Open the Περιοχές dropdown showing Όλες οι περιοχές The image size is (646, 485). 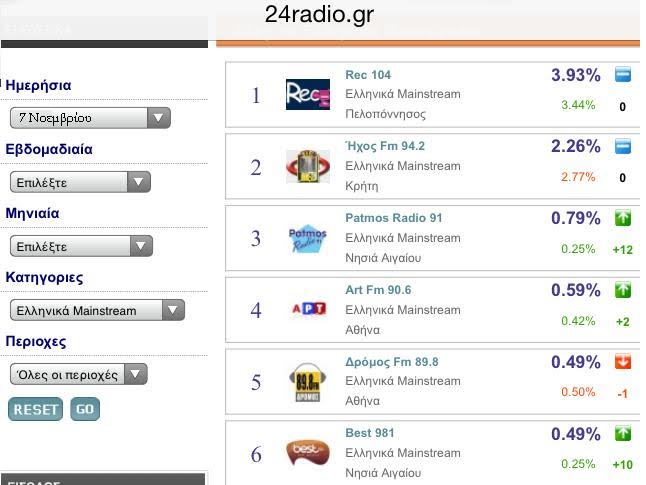[78, 375]
